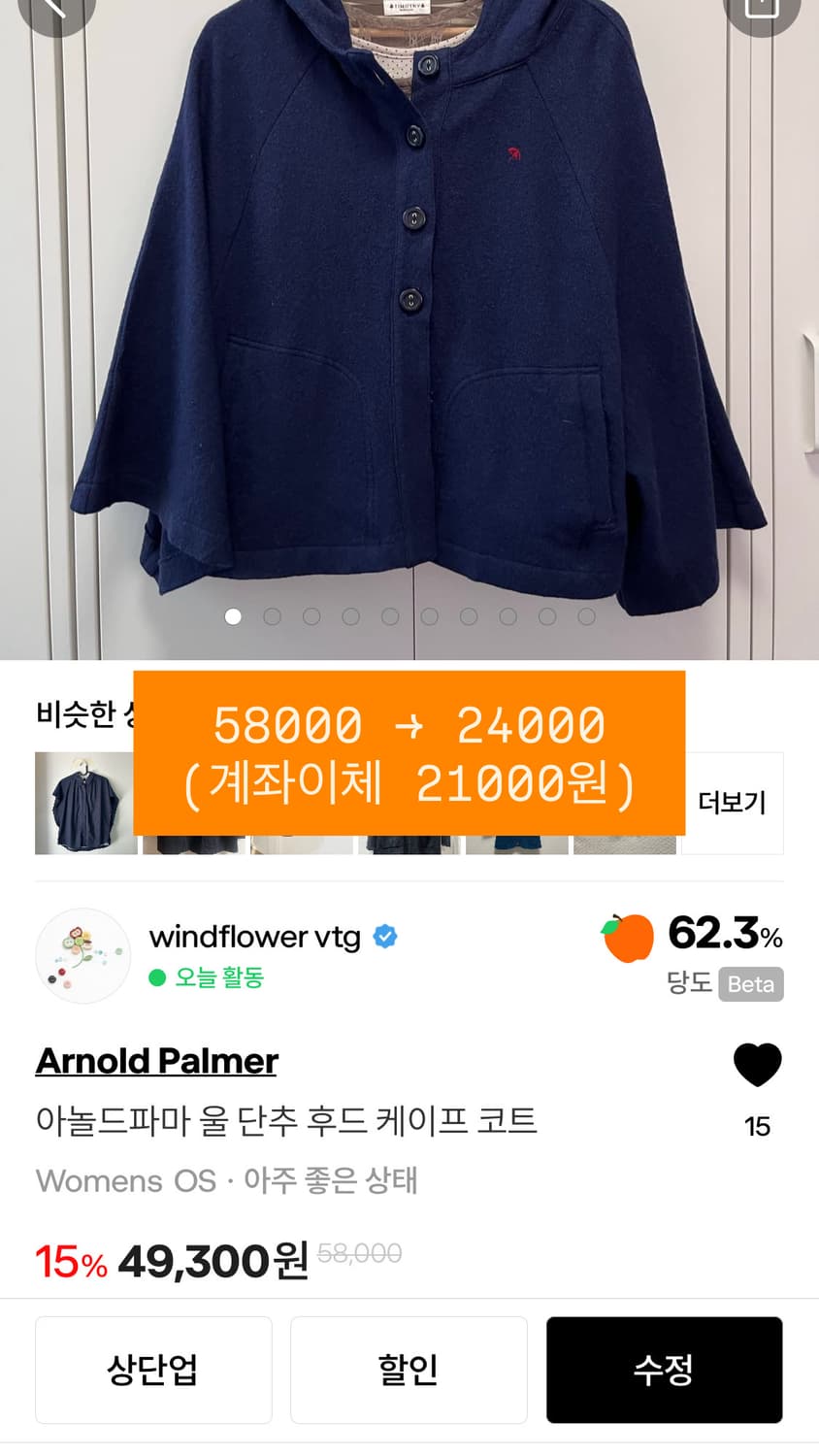819x1456 pixels.
Task: Tap the Beta badge next to 당도
Action: coord(751,984)
